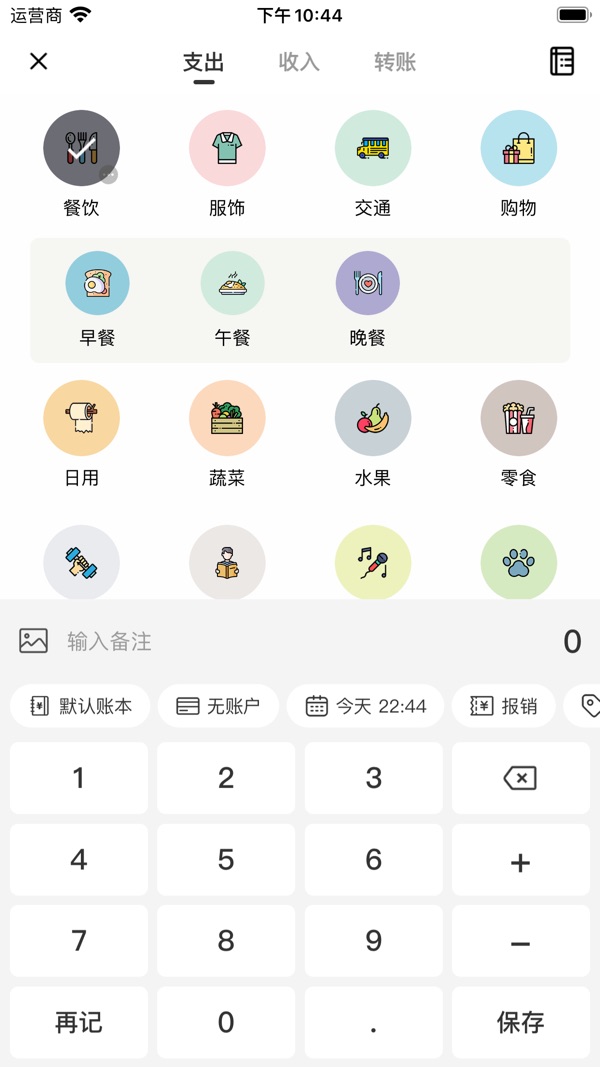Toggle the 报销 reimbursement chip
This screenshot has height=1067, width=600.
point(503,706)
